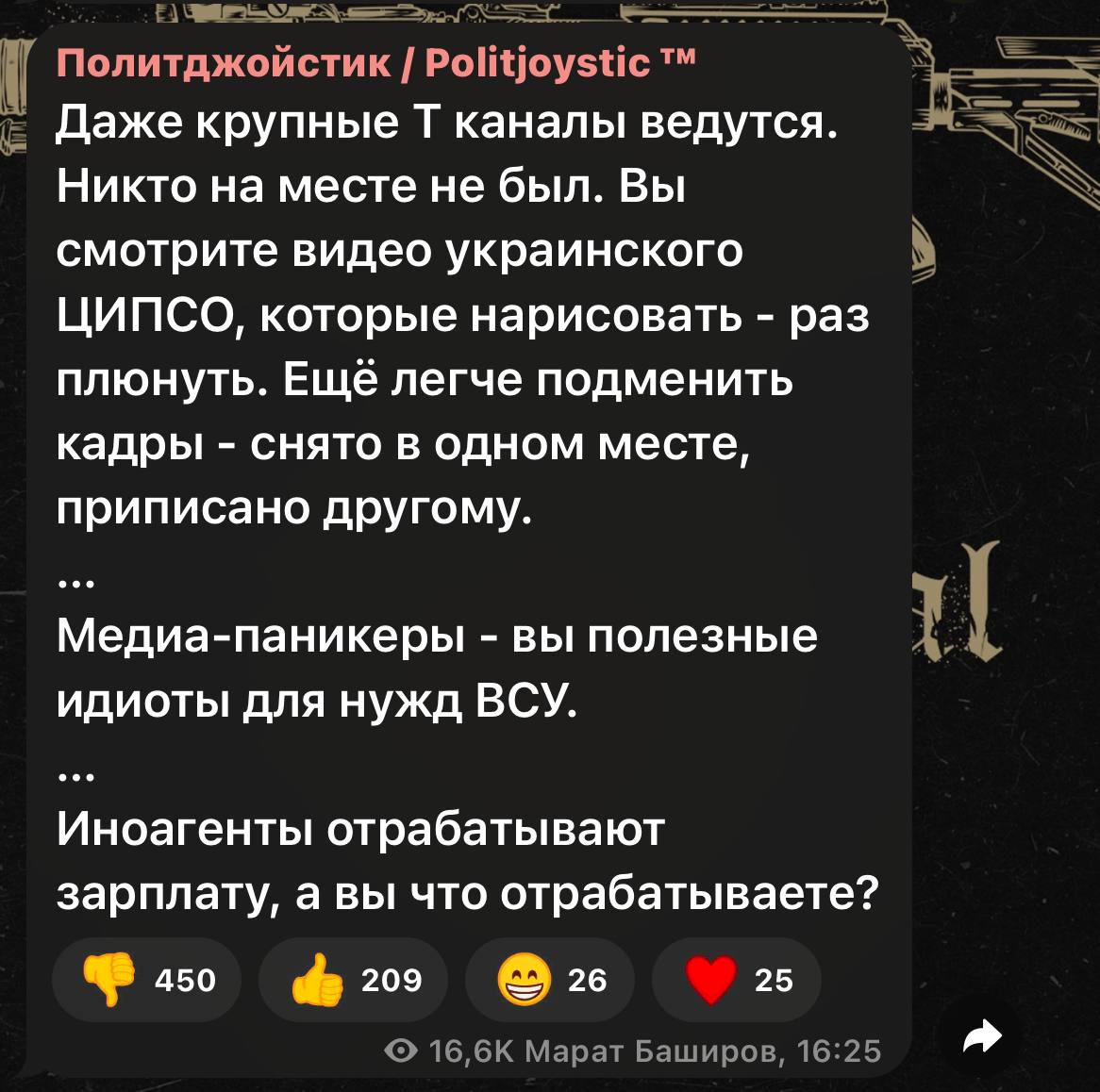Forward this post with share arrow
This screenshot has width=1100, height=1092.
click(981, 1037)
